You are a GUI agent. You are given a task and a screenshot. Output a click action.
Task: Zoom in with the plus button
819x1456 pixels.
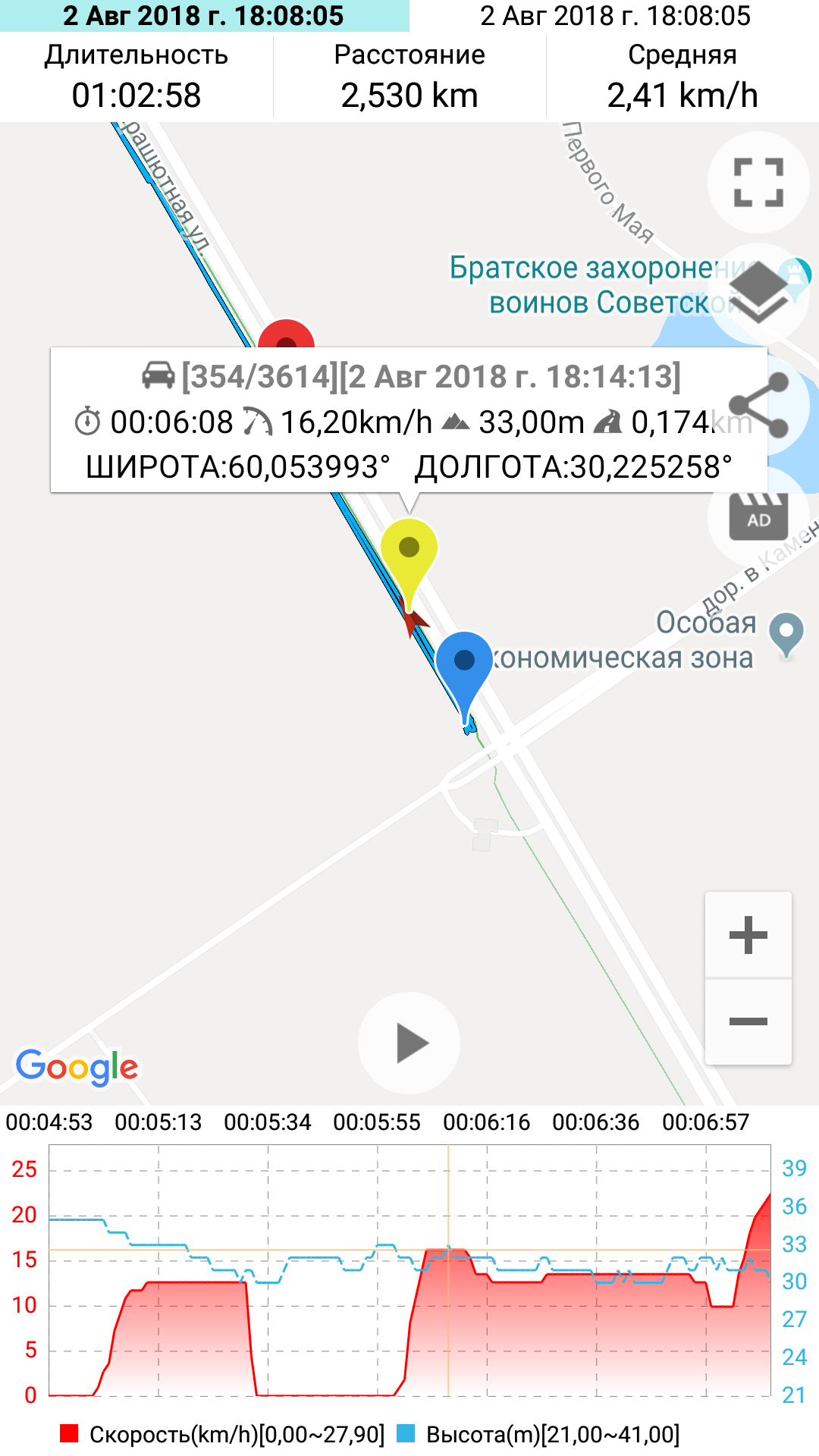(x=748, y=934)
